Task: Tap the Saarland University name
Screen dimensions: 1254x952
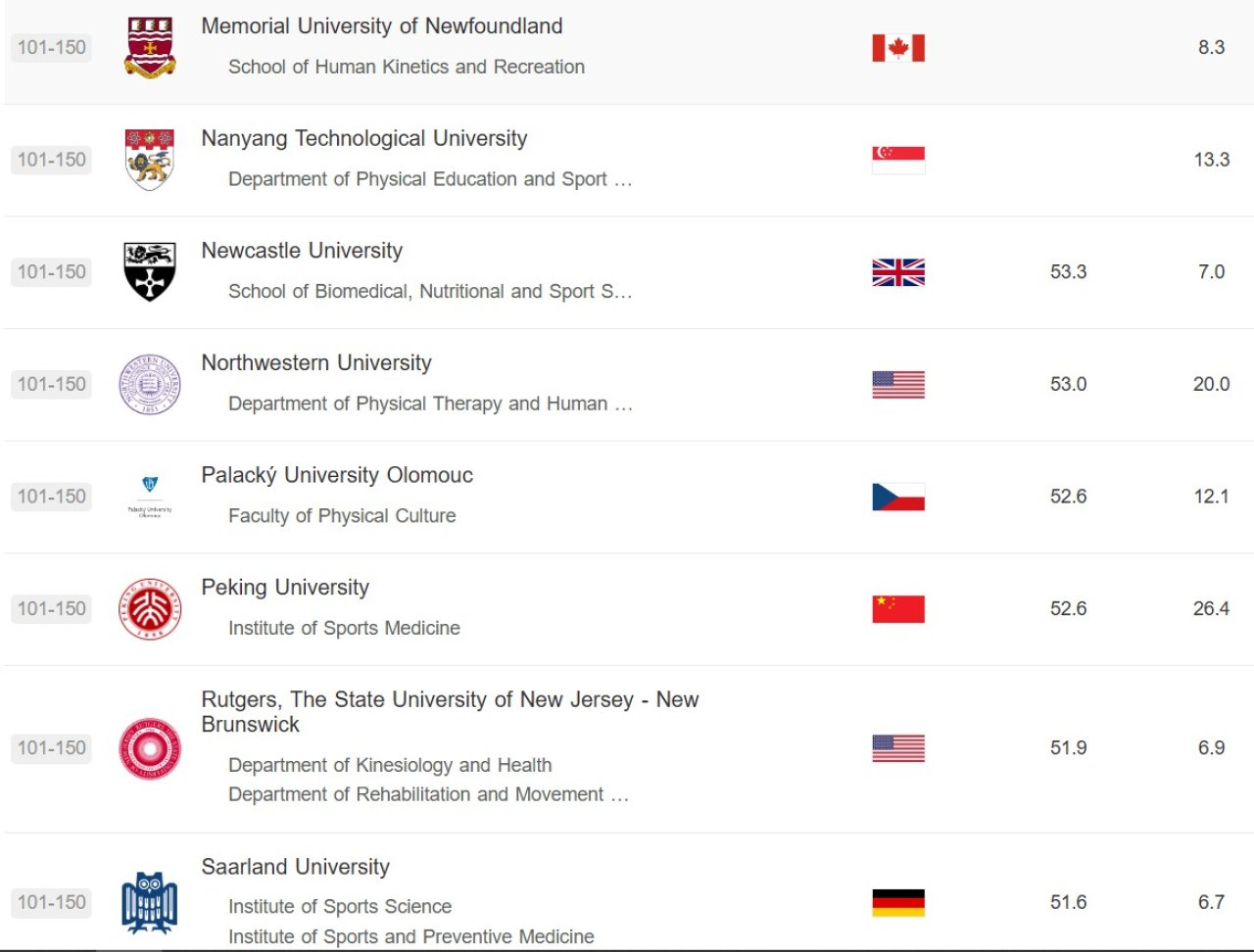Action: point(295,868)
